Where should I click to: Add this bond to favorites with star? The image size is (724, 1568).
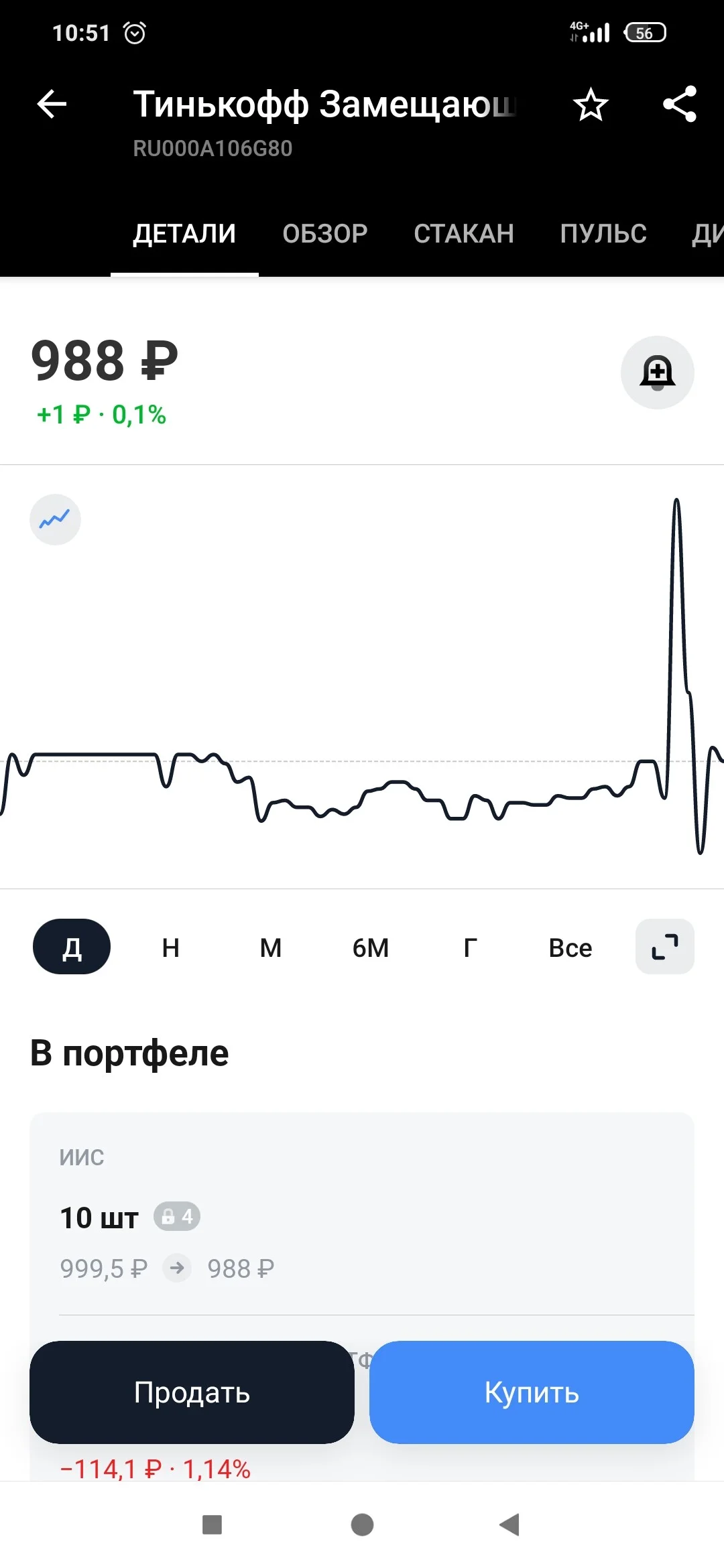click(x=591, y=105)
